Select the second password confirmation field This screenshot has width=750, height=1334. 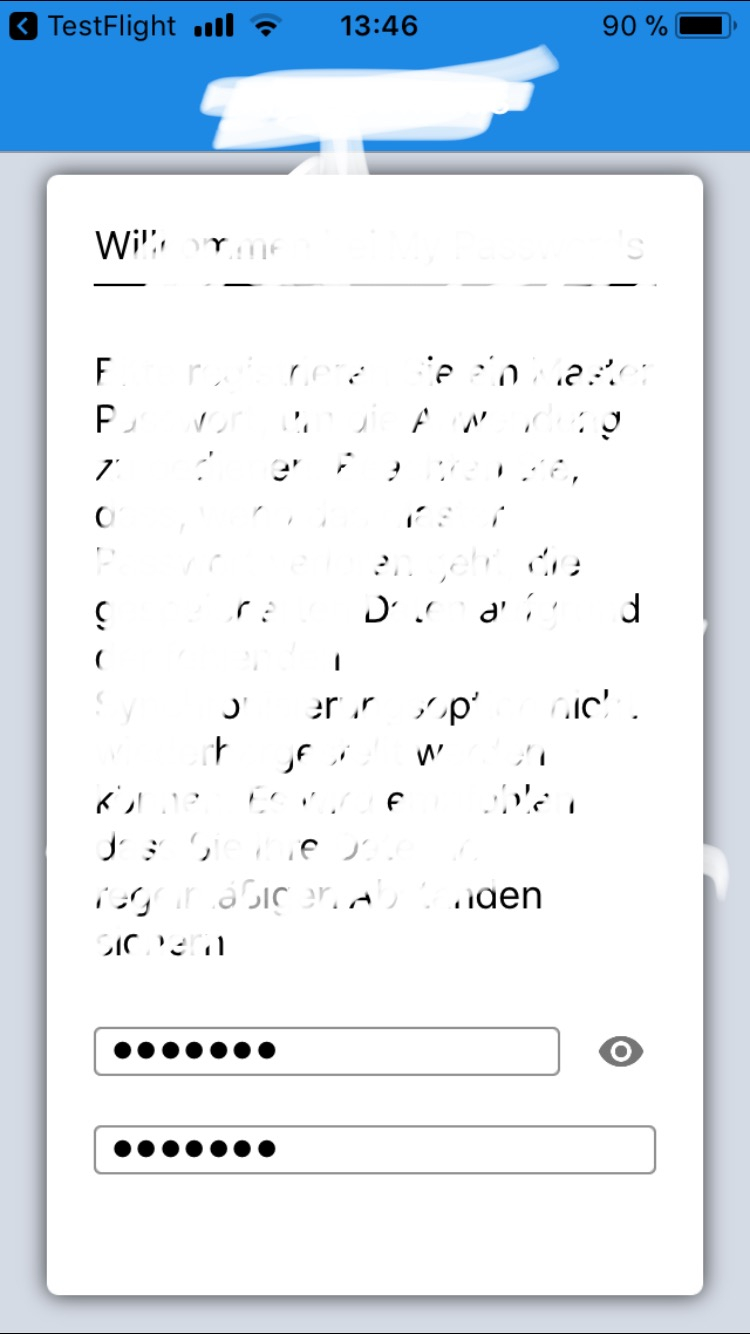pyautogui.click(x=374, y=1149)
